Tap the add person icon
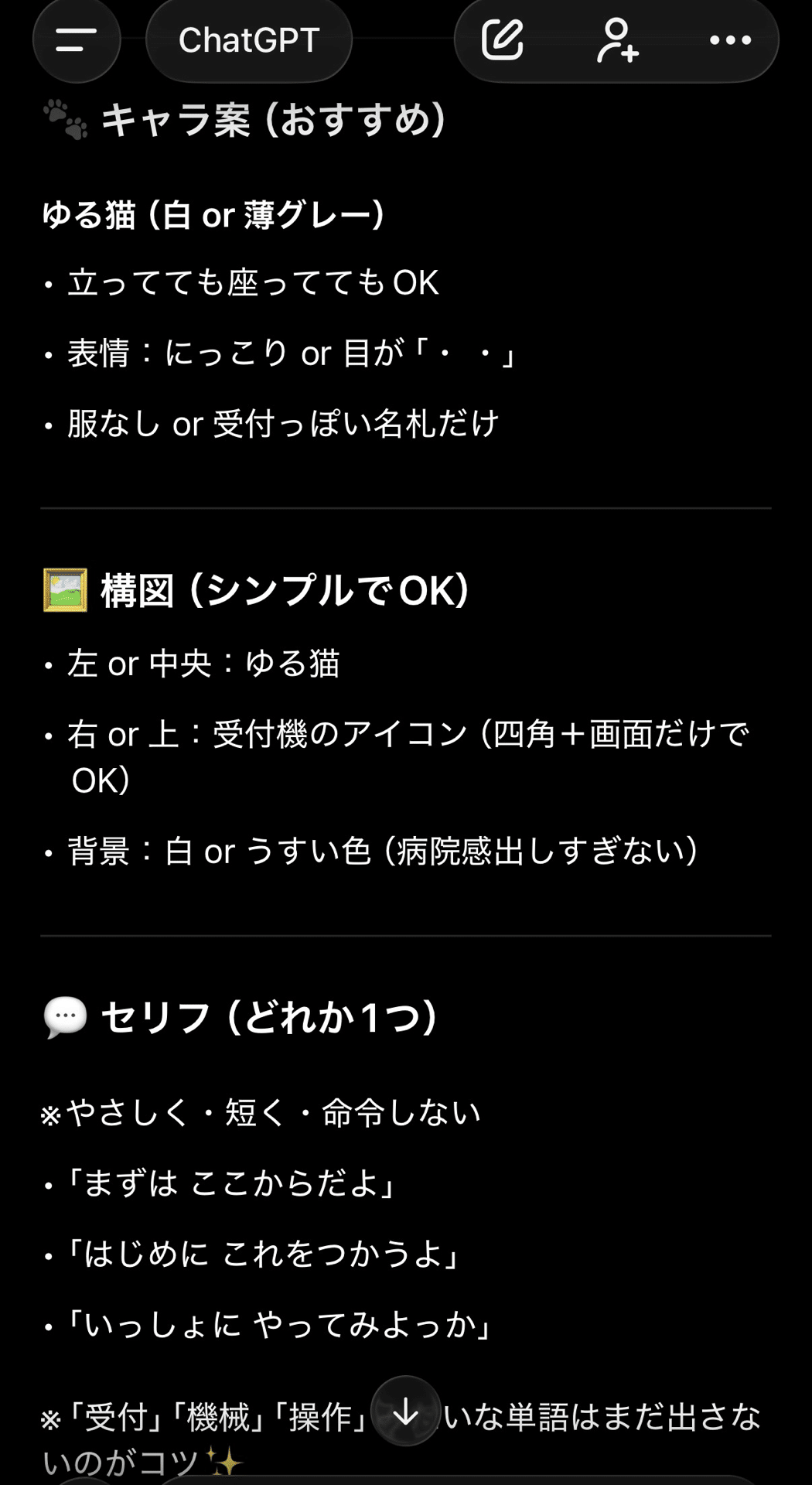 pos(617,40)
